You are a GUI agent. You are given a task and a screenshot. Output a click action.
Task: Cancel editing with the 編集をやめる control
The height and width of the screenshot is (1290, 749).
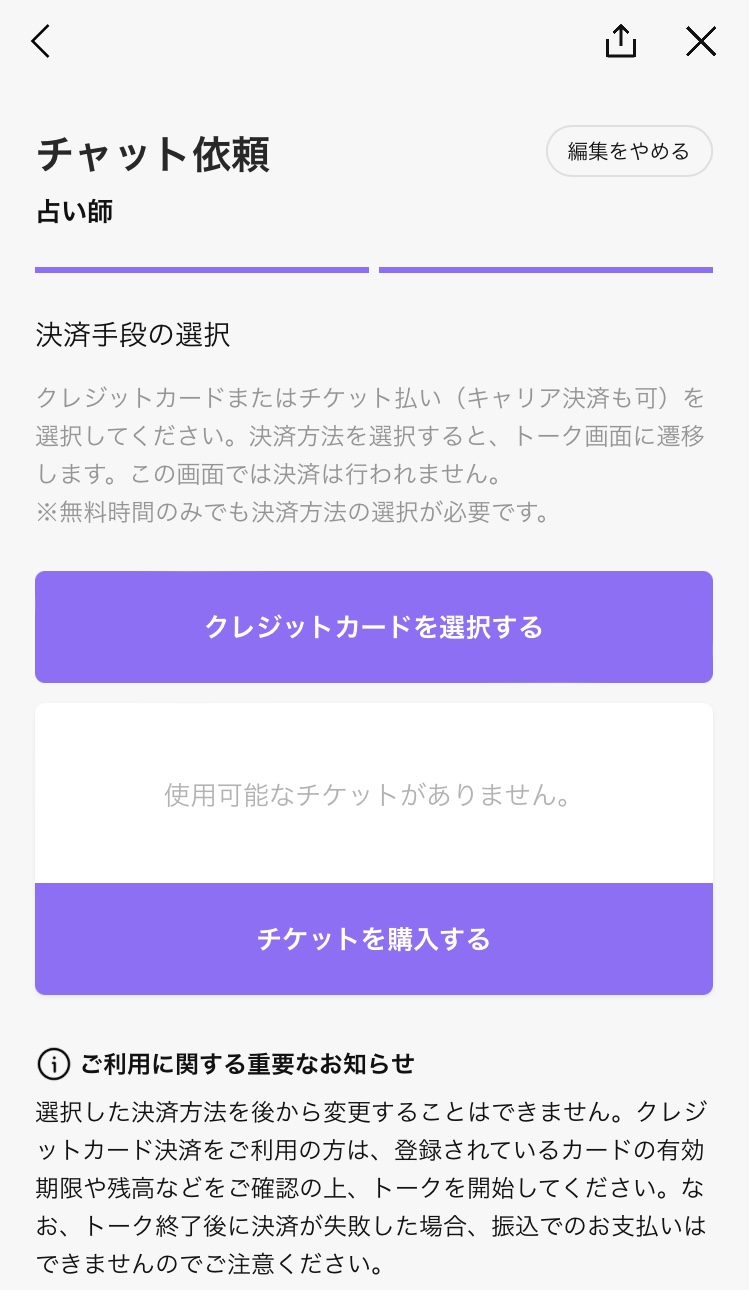pos(629,151)
